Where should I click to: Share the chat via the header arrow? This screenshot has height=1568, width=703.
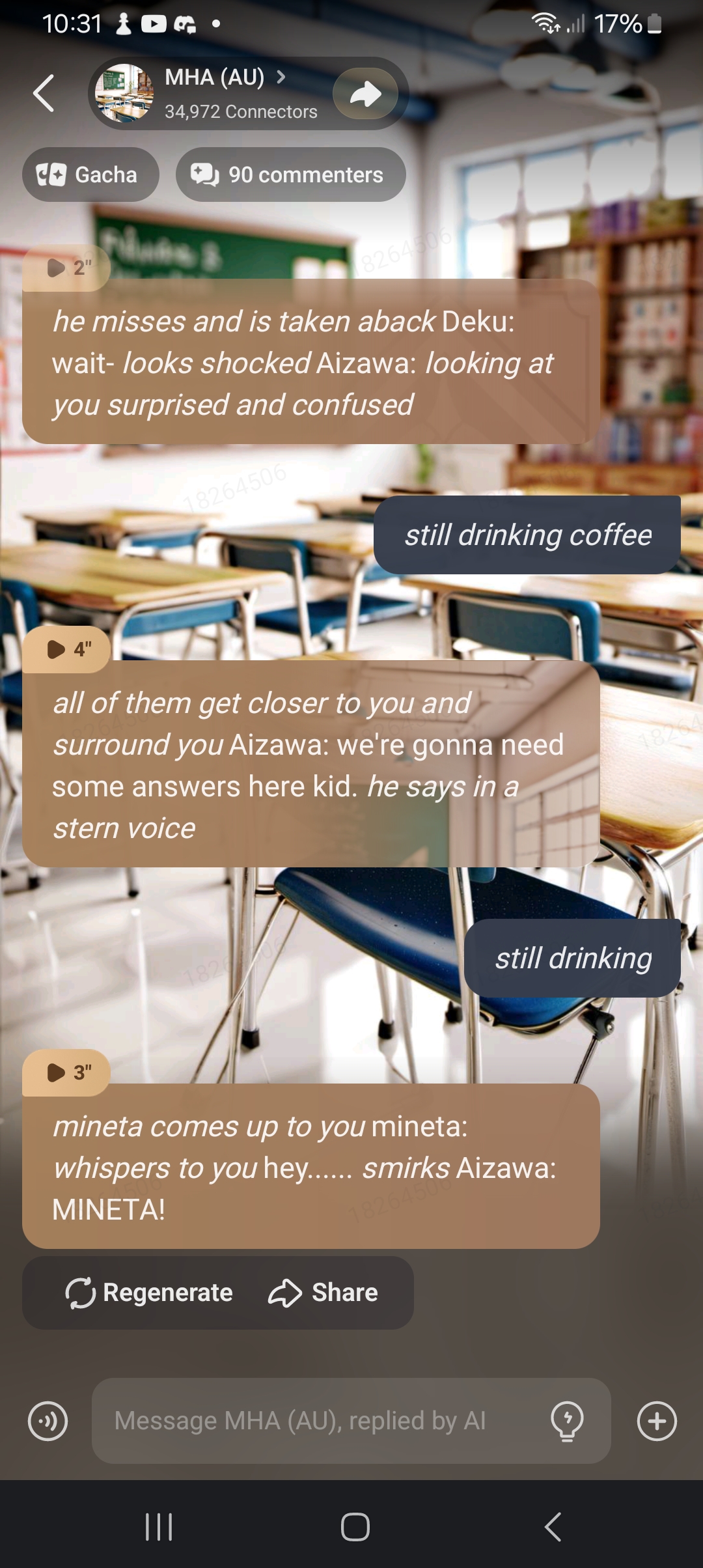pyautogui.click(x=366, y=94)
